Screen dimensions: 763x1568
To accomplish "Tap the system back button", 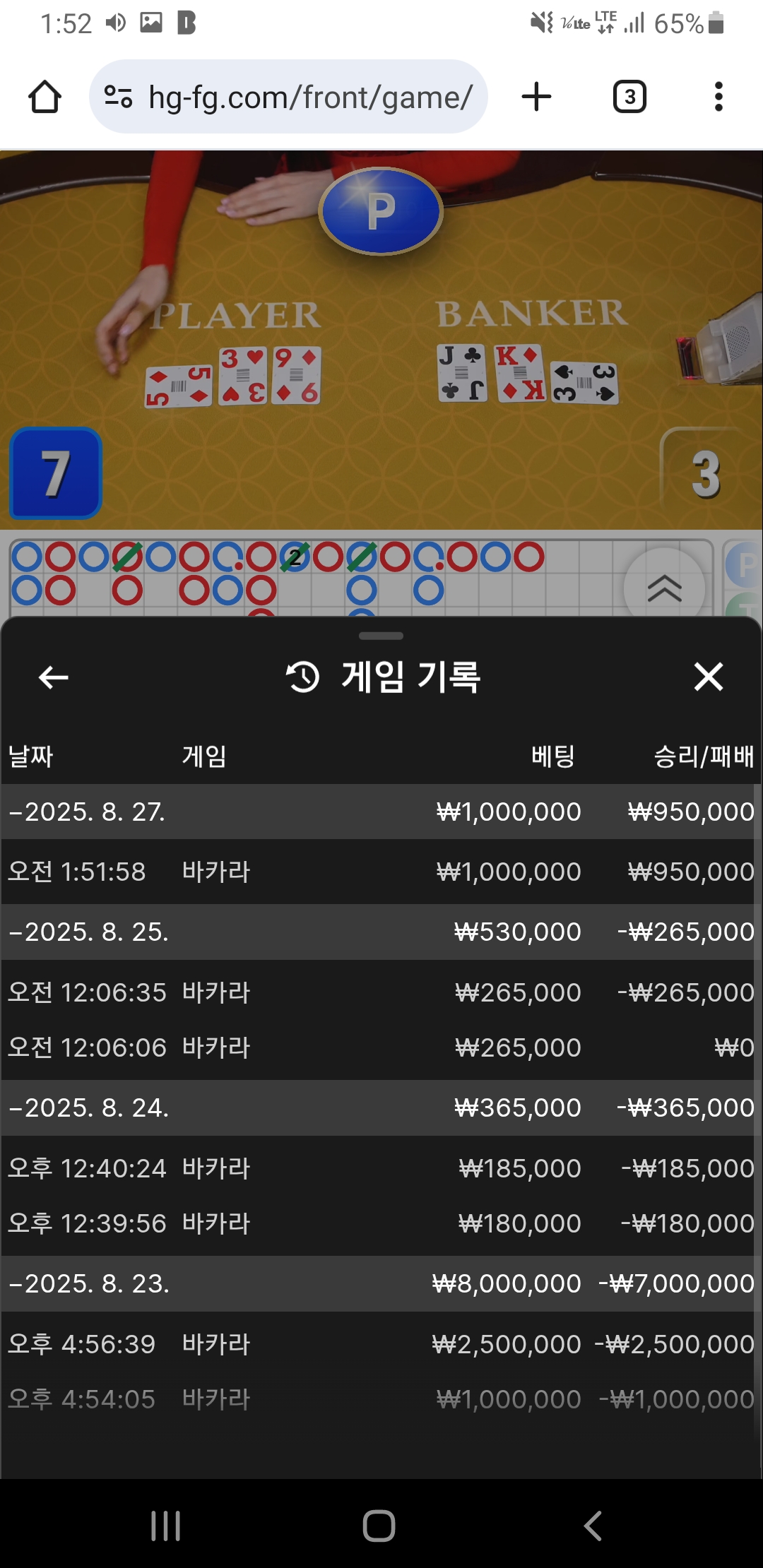I will 593,1526.
